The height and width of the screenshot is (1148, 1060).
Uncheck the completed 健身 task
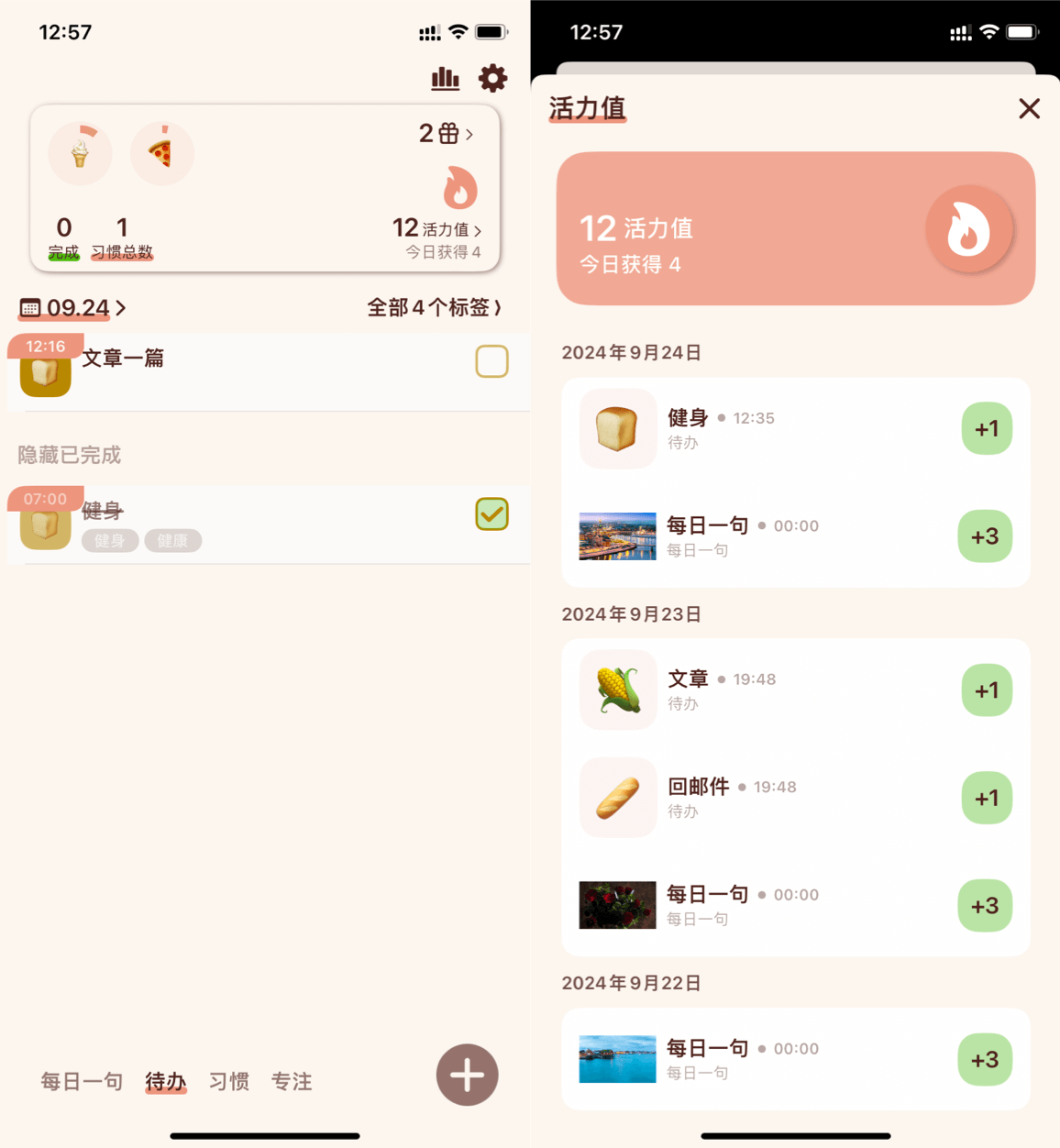[x=491, y=514]
